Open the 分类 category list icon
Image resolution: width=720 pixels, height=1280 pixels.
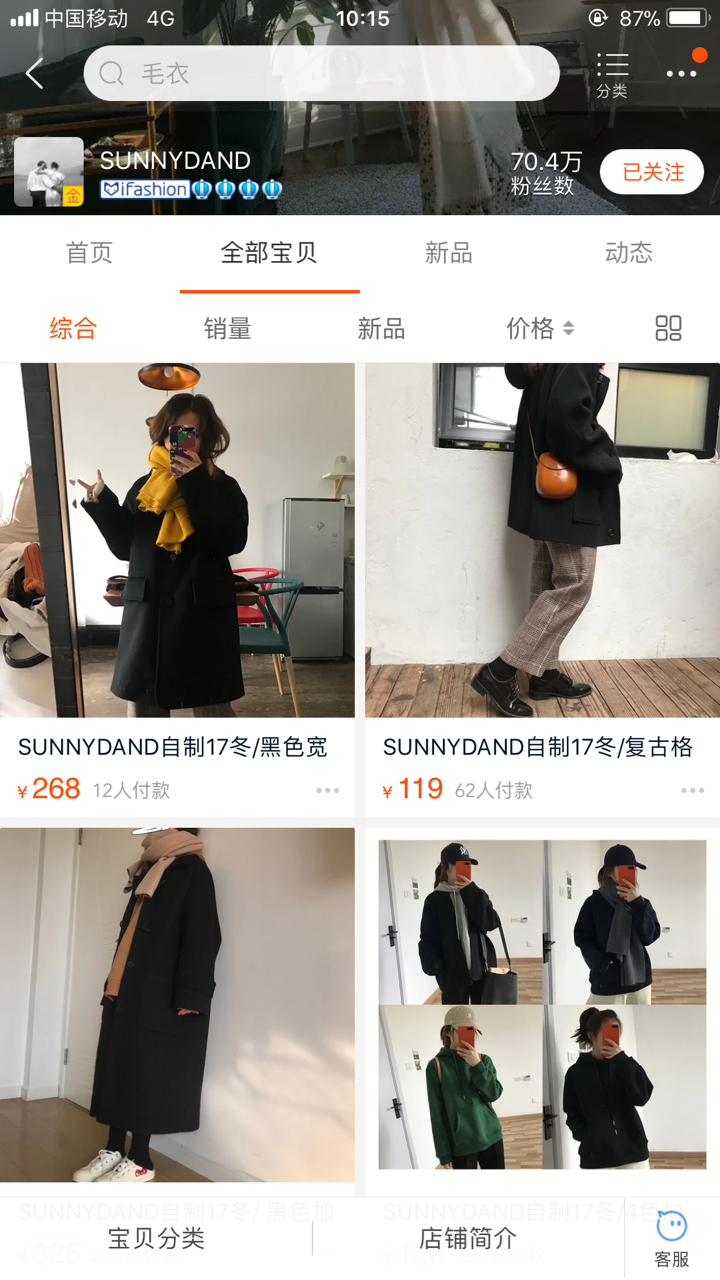612,75
